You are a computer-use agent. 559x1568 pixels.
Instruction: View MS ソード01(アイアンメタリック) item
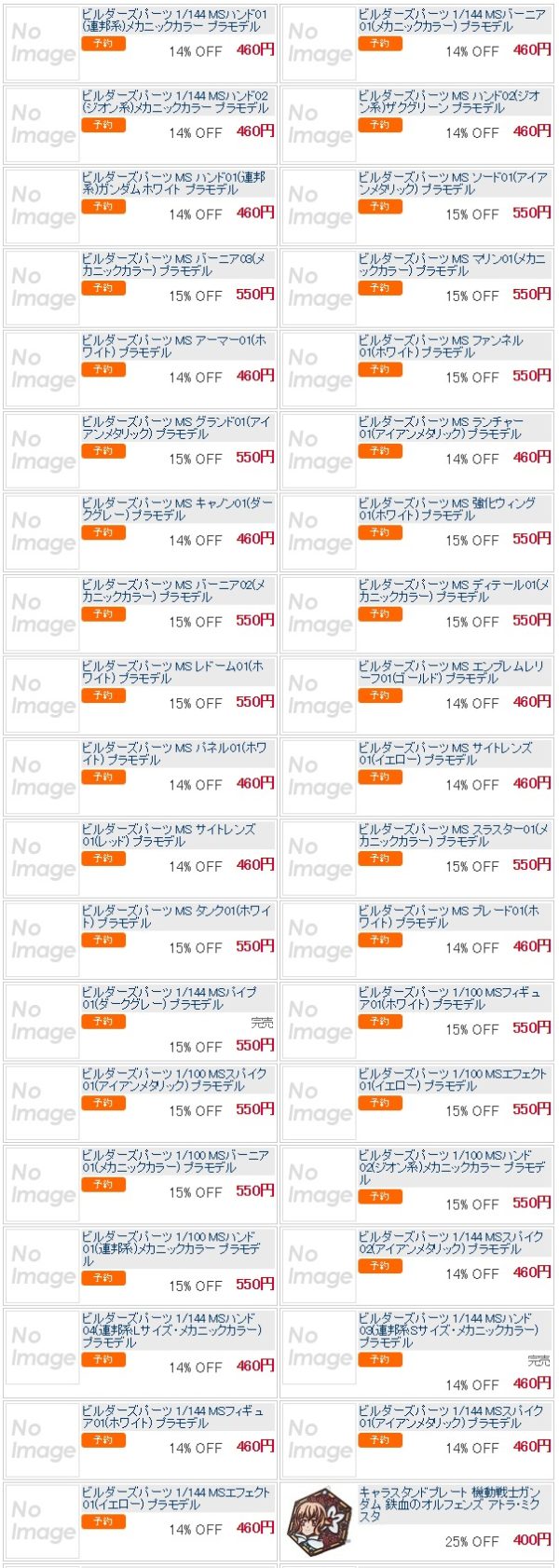click(x=451, y=183)
